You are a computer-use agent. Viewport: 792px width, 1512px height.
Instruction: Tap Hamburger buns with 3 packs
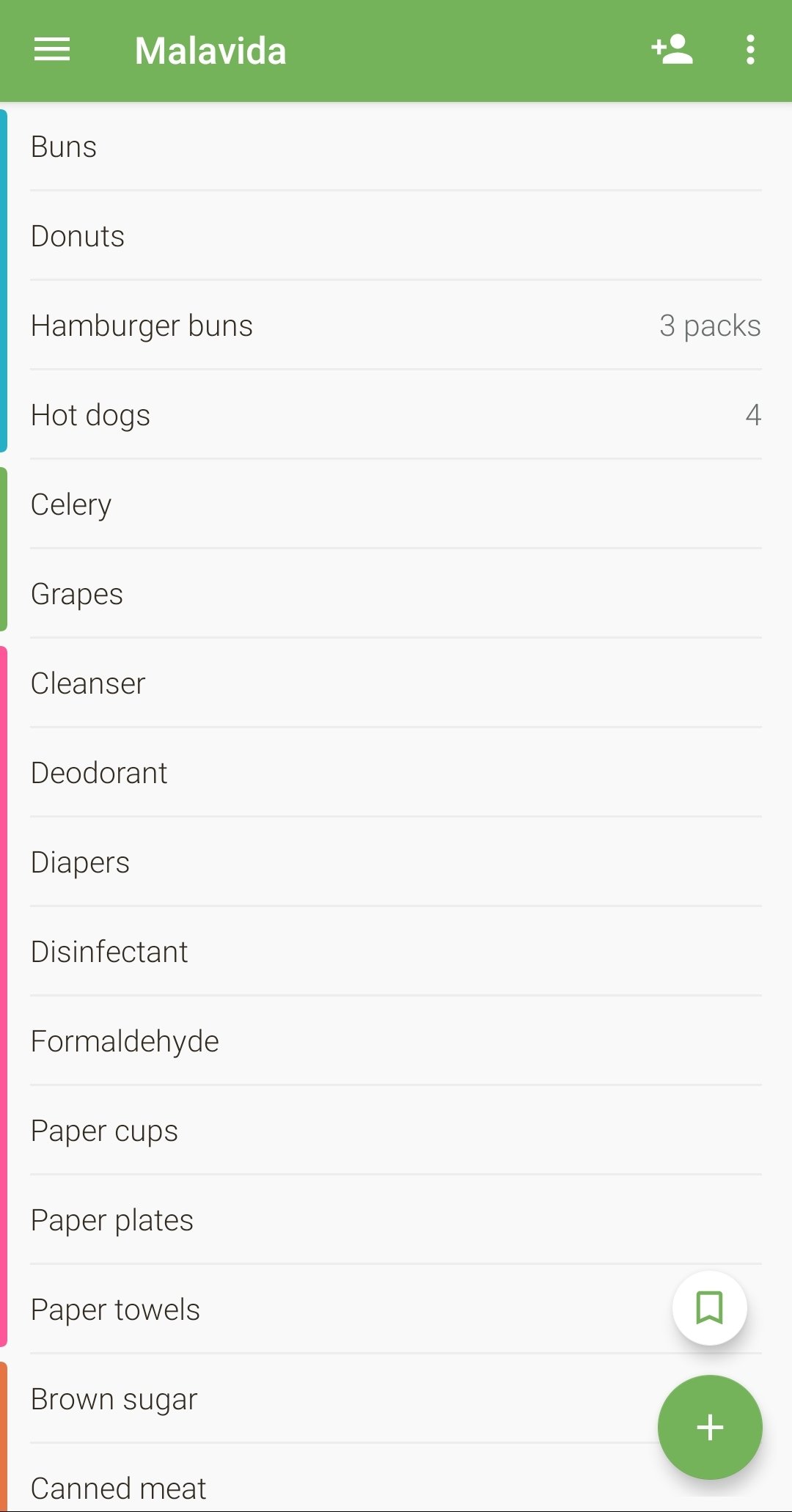click(396, 326)
